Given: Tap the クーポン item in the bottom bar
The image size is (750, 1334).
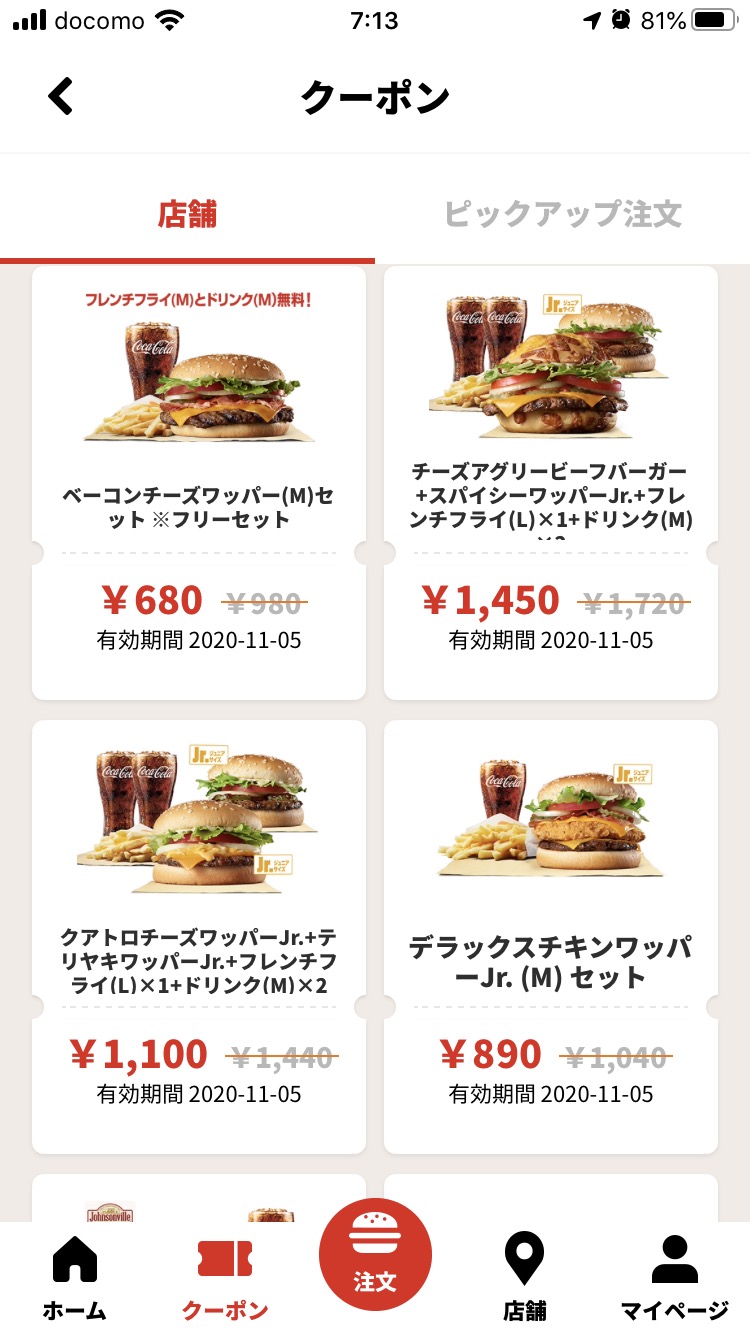Looking at the screenshot, I should [x=225, y=1279].
